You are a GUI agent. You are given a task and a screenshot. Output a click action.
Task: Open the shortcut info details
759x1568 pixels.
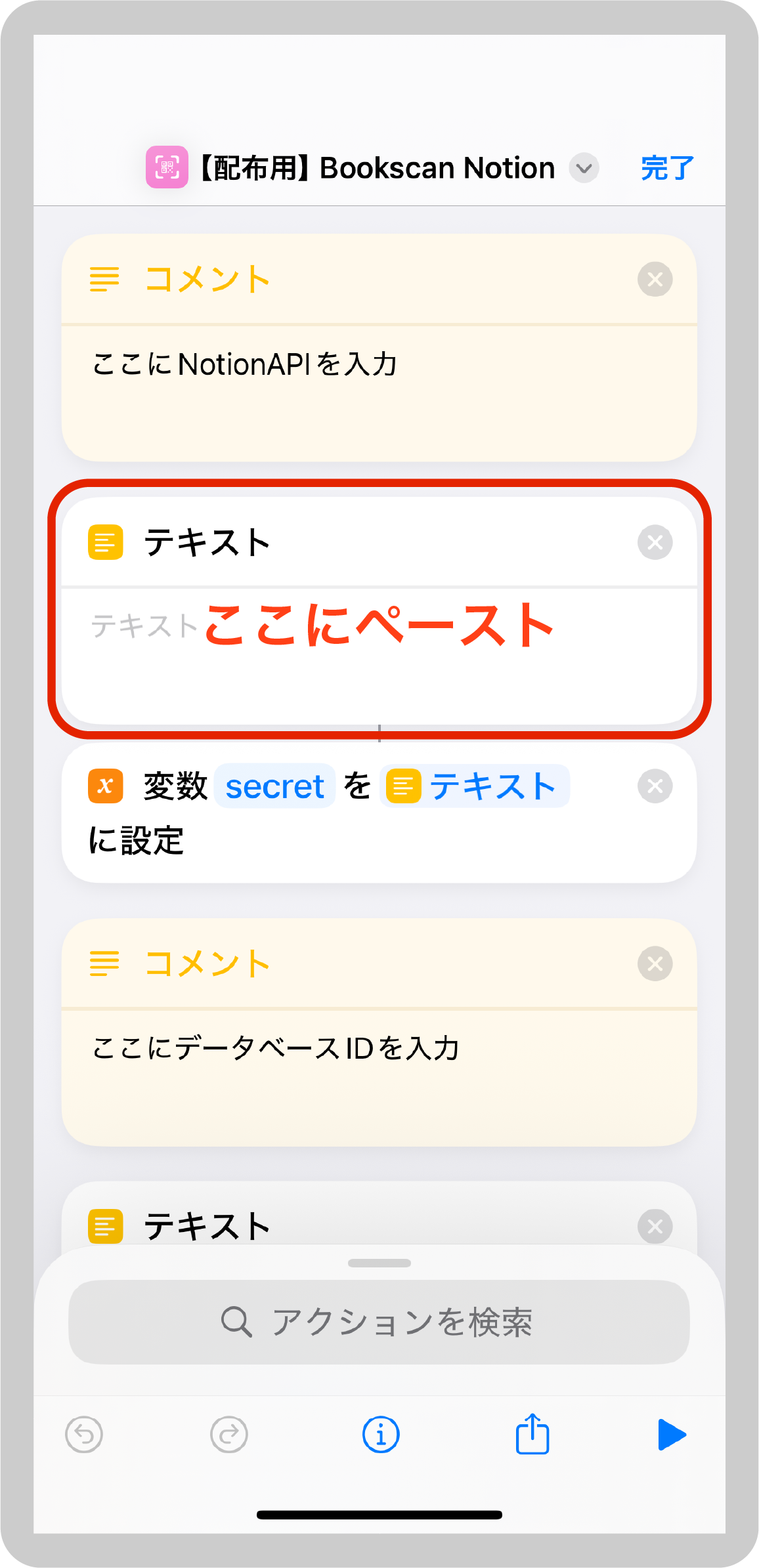coord(381,1434)
